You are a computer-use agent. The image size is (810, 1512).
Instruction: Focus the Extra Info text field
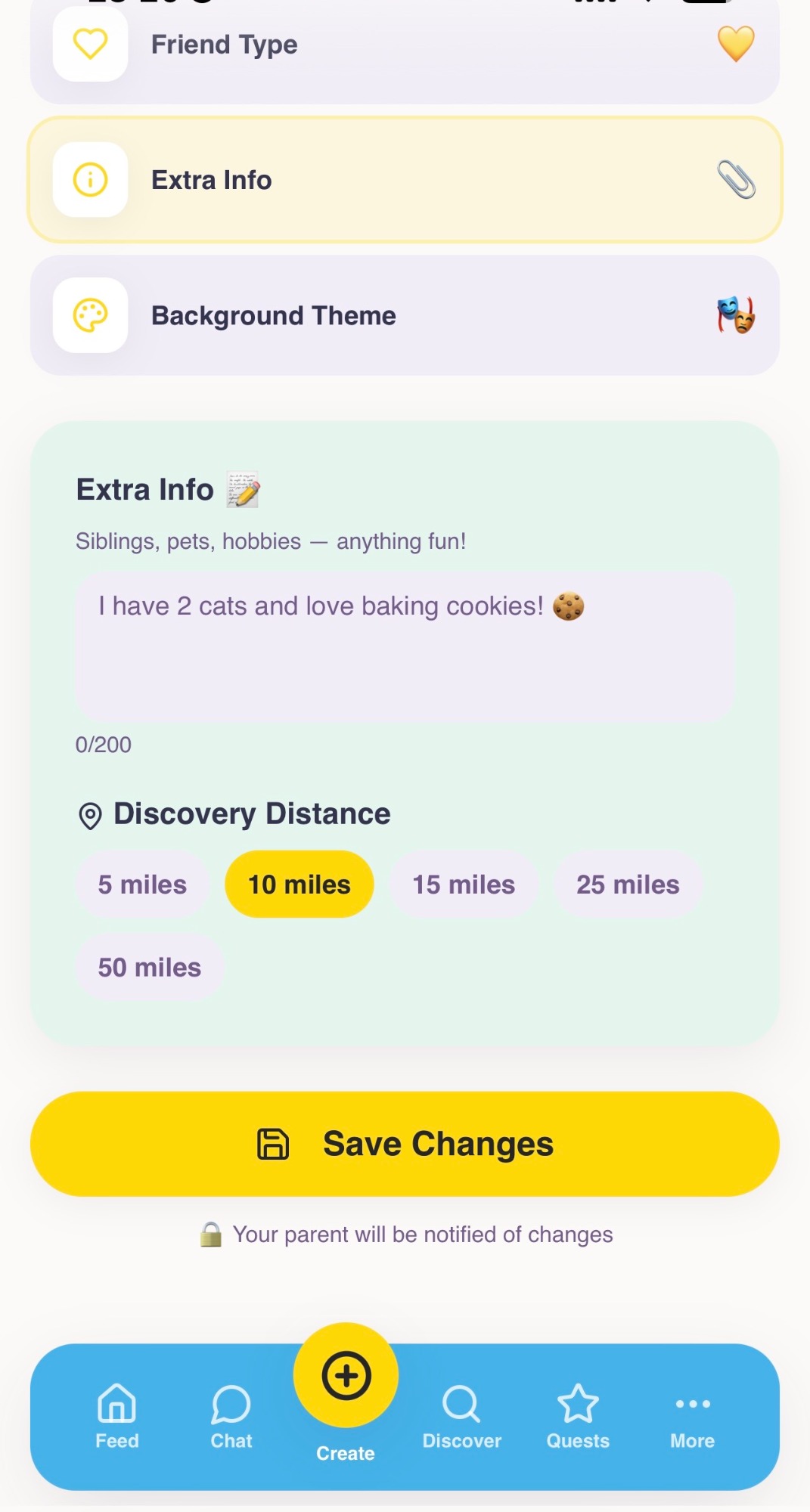405,646
